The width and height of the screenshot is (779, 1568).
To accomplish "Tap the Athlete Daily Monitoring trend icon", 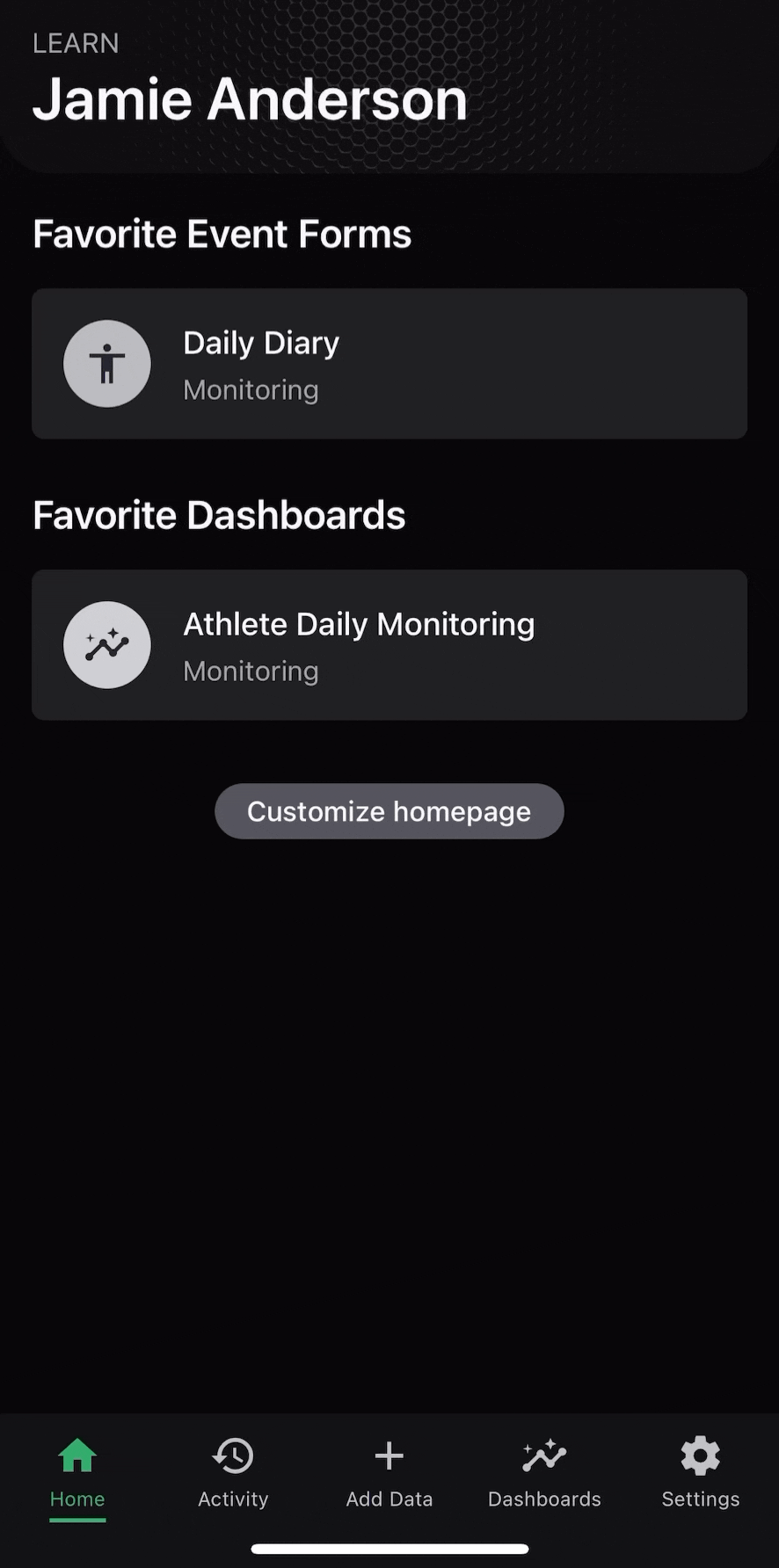I will [107, 644].
